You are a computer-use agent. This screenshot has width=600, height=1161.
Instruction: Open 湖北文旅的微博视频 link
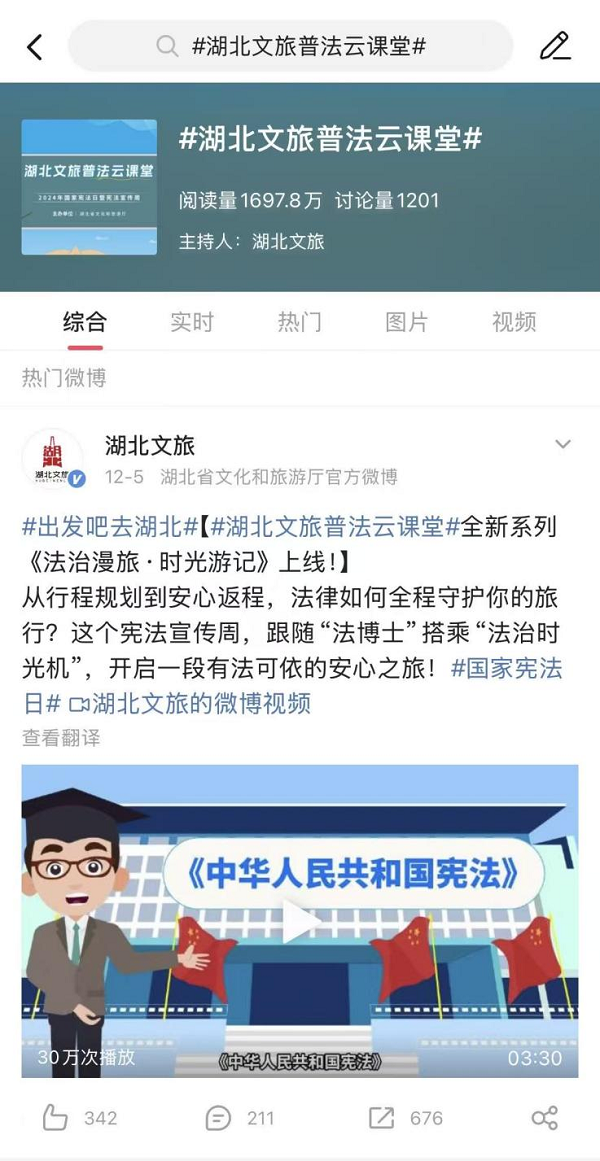click(x=190, y=703)
